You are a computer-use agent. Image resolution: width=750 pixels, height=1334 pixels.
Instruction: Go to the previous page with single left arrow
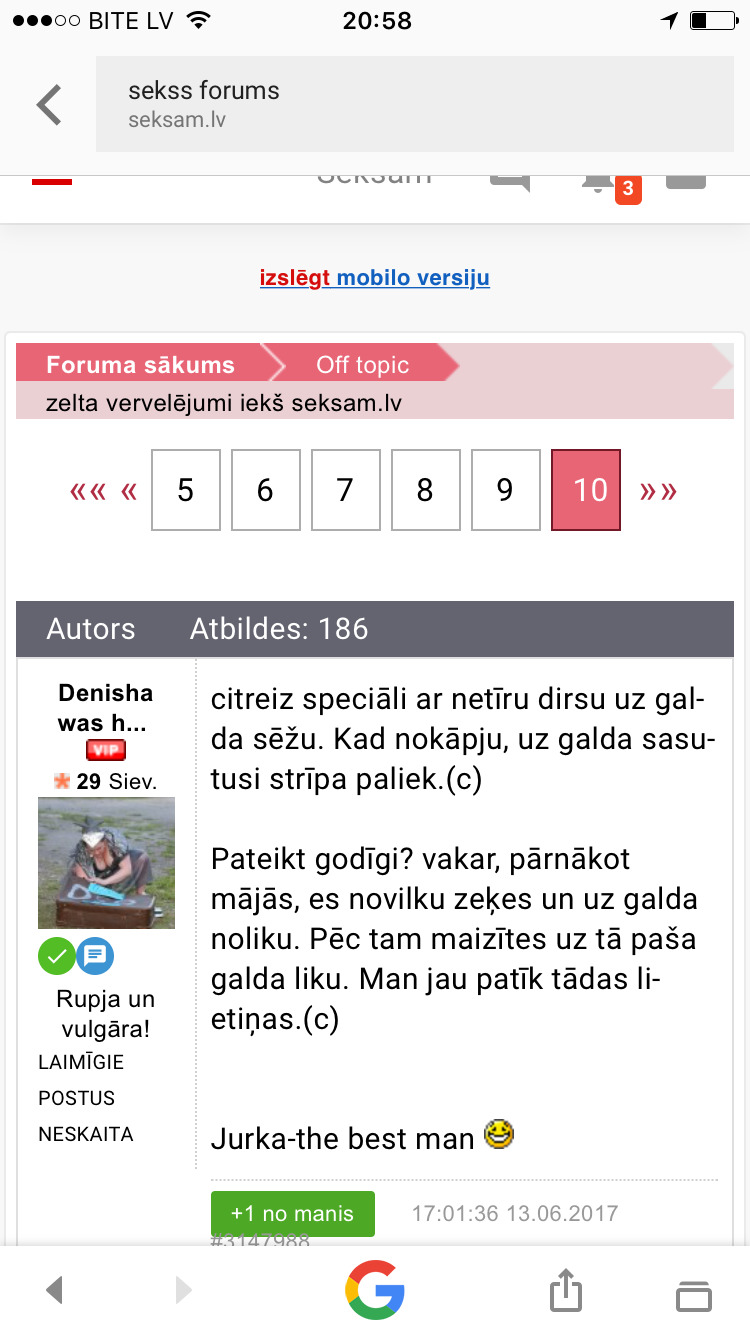tap(128, 491)
